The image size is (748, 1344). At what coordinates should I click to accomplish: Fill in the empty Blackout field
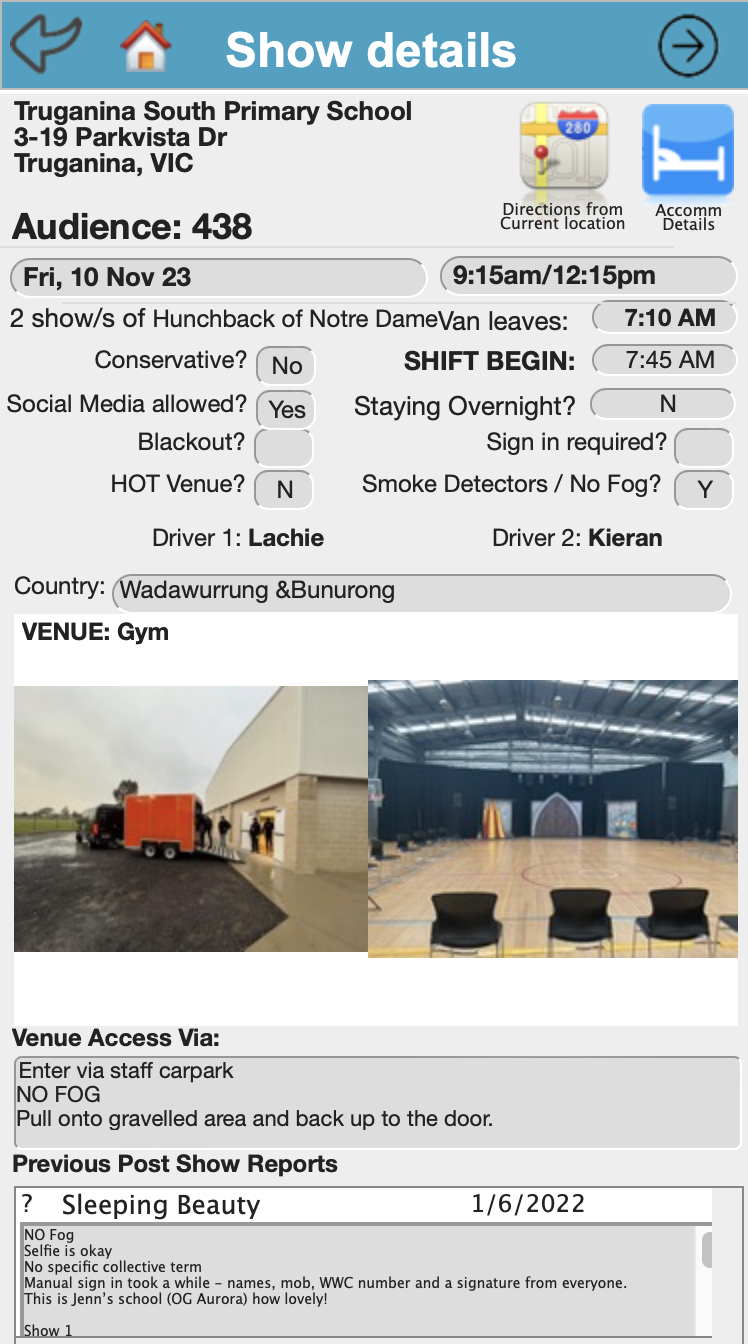pyautogui.click(x=284, y=447)
